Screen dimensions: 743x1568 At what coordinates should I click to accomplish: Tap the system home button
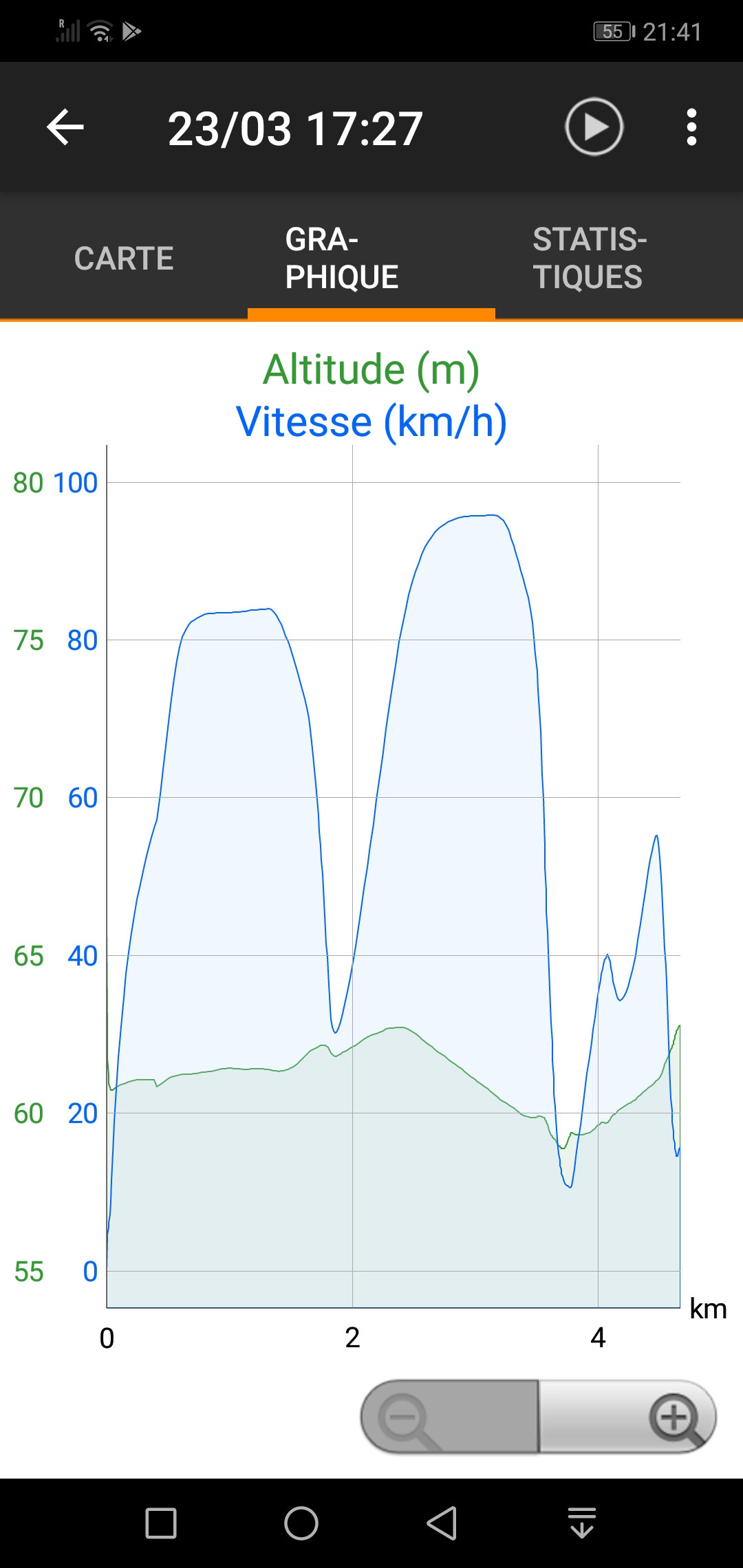click(301, 1523)
